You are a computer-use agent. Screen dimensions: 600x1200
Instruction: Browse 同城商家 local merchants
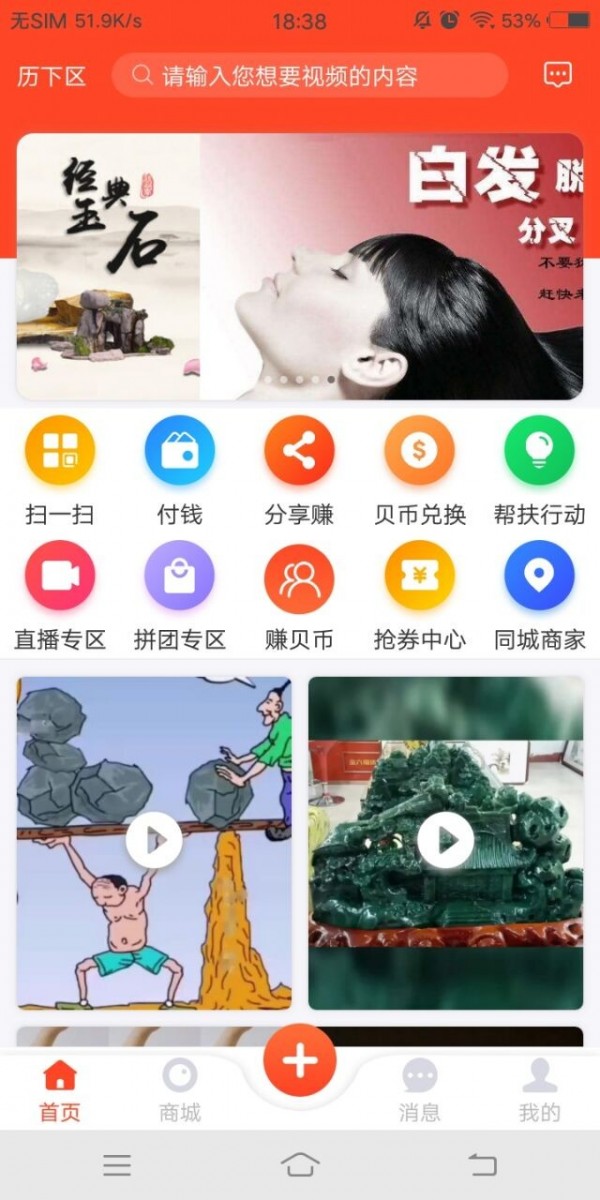coord(539,576)
